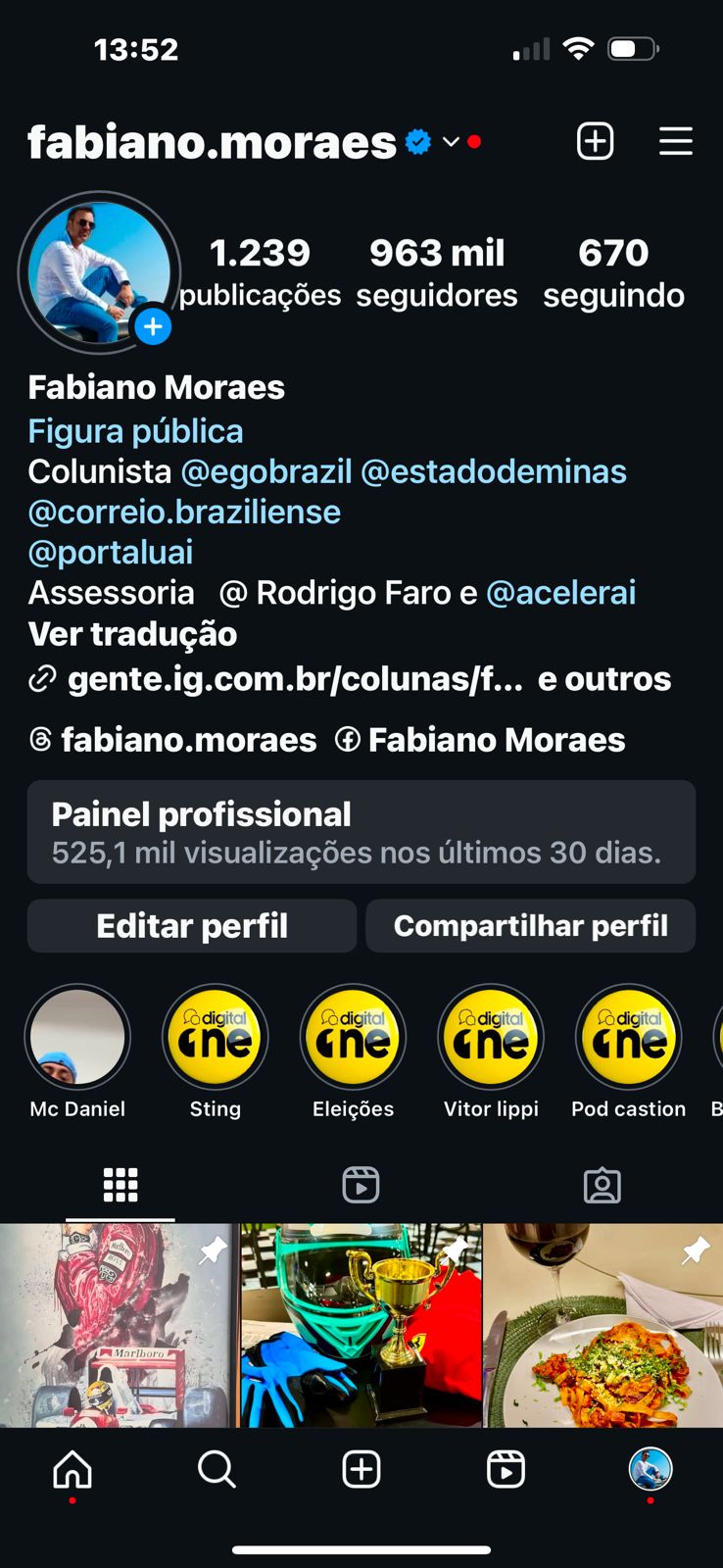Open the Sting story highlight
This screenshot has width=723, height=1568.
(x=215, y=1036)
